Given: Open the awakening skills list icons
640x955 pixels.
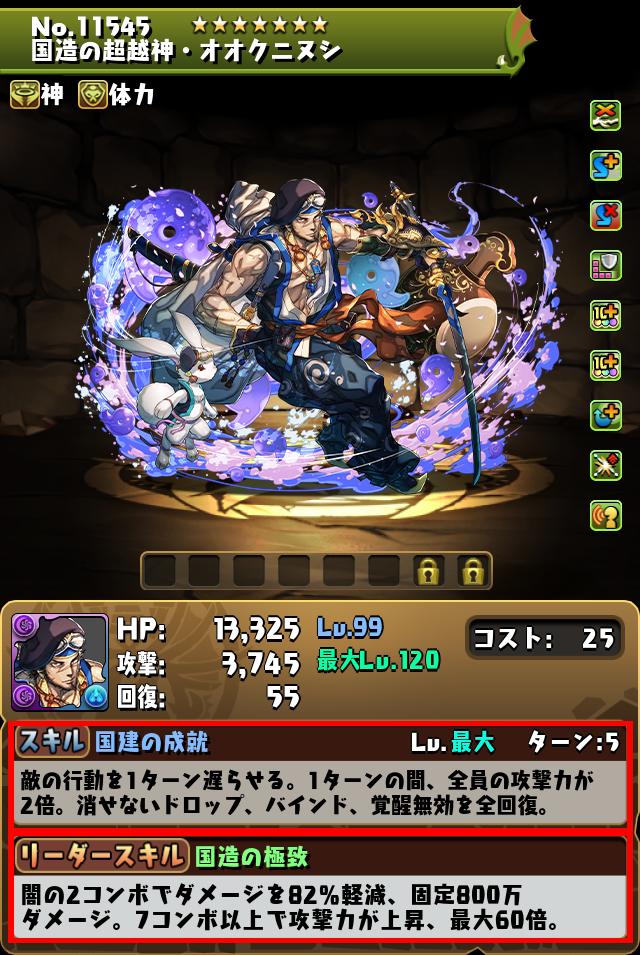Looking at the screenshot, I should [x=605, y=316].
